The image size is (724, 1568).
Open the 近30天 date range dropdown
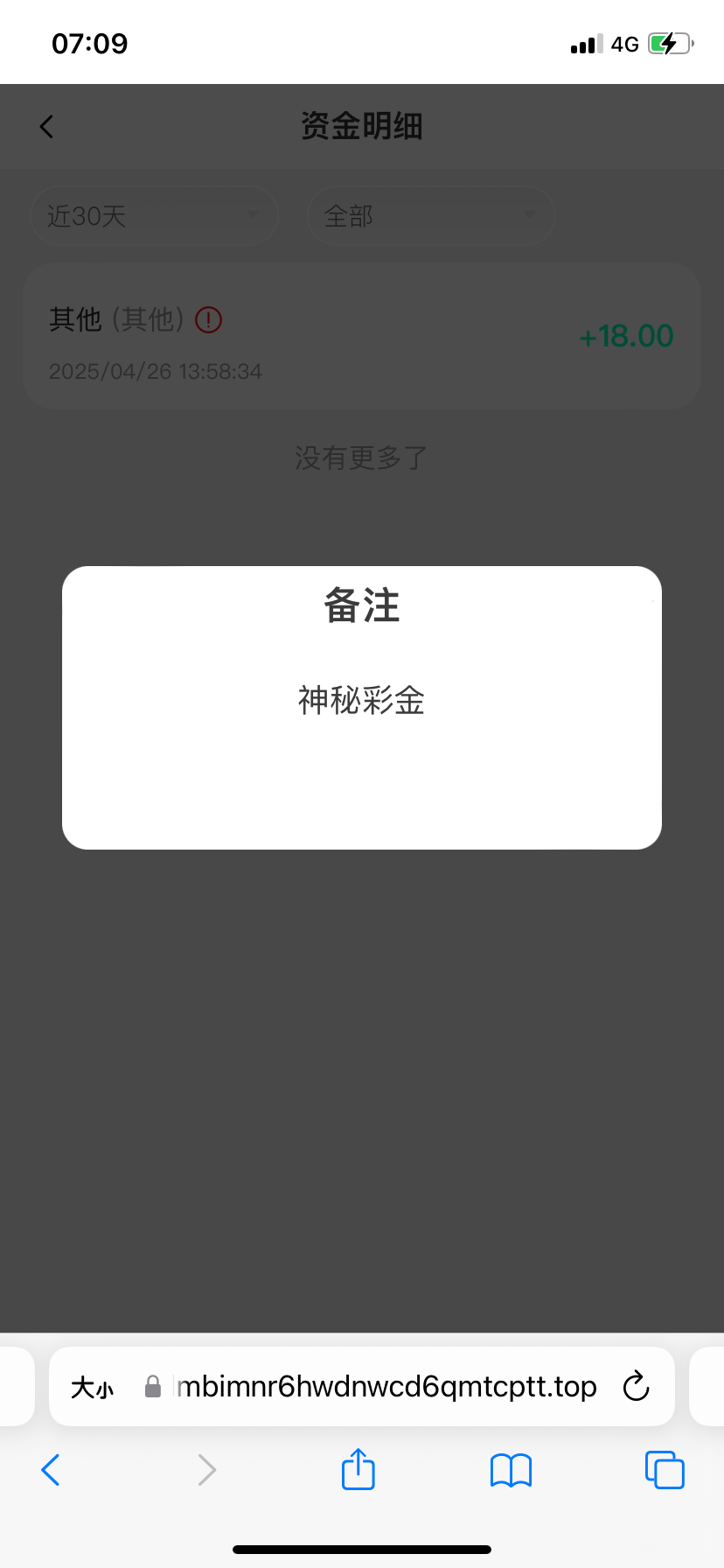[x=154, y=215]
